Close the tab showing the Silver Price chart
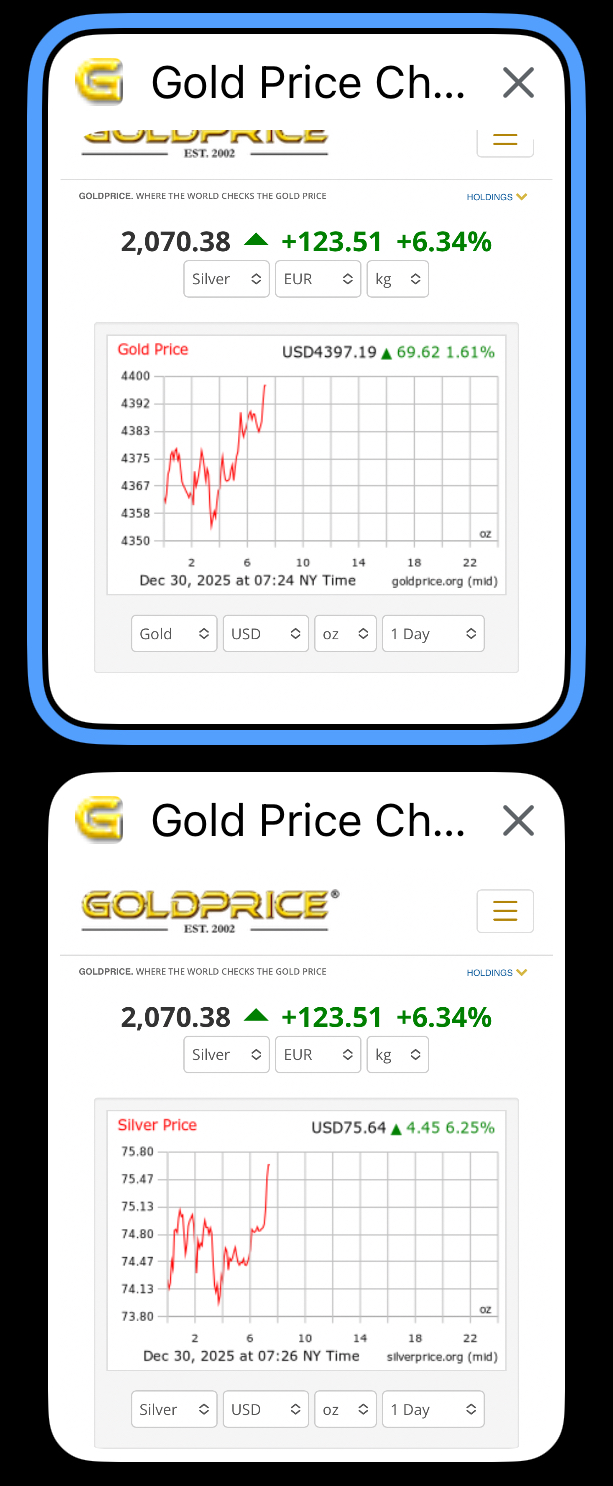Image resolution: width=613 pixels, height=1486 pixels. (518, 822)
